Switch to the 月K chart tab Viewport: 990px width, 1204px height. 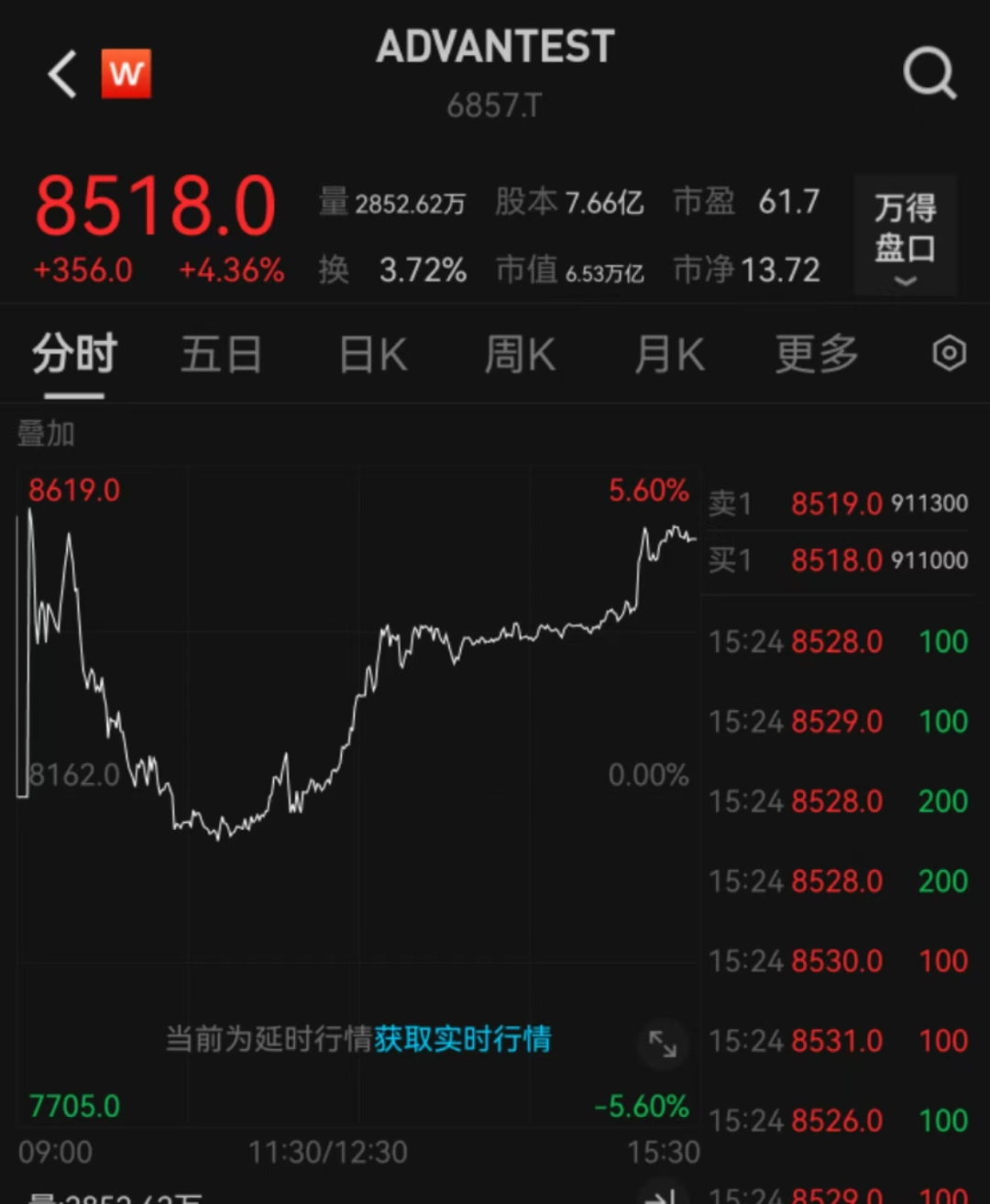click(669, 355)
